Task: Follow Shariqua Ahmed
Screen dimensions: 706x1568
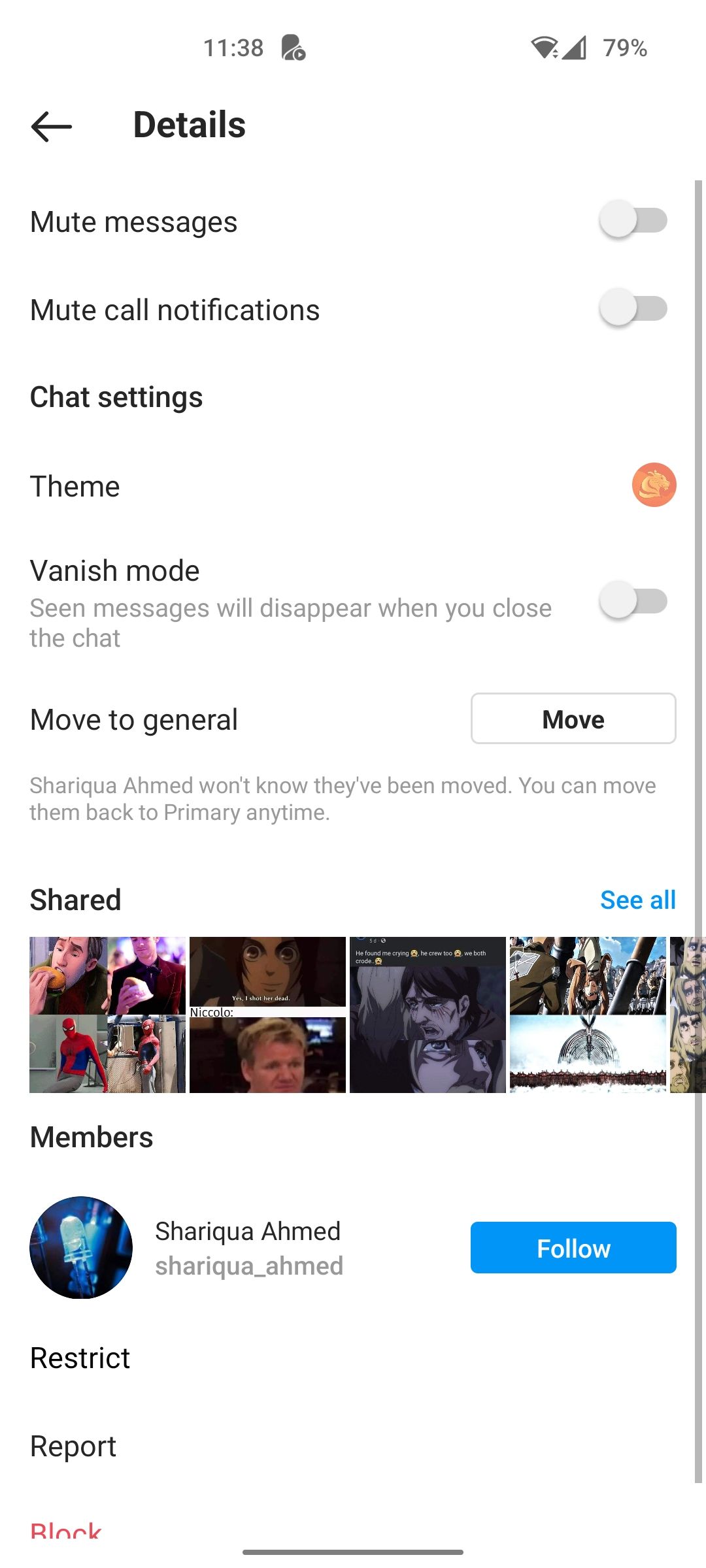Action: (x=573, y=1248)
